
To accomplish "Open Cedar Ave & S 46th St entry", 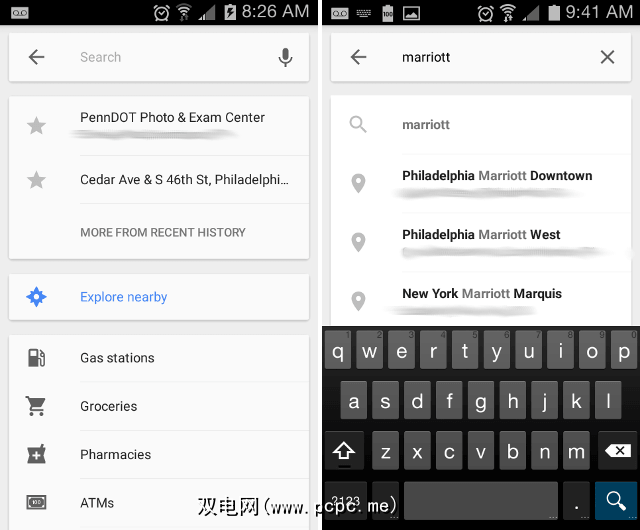I will [x=185, y=180].
